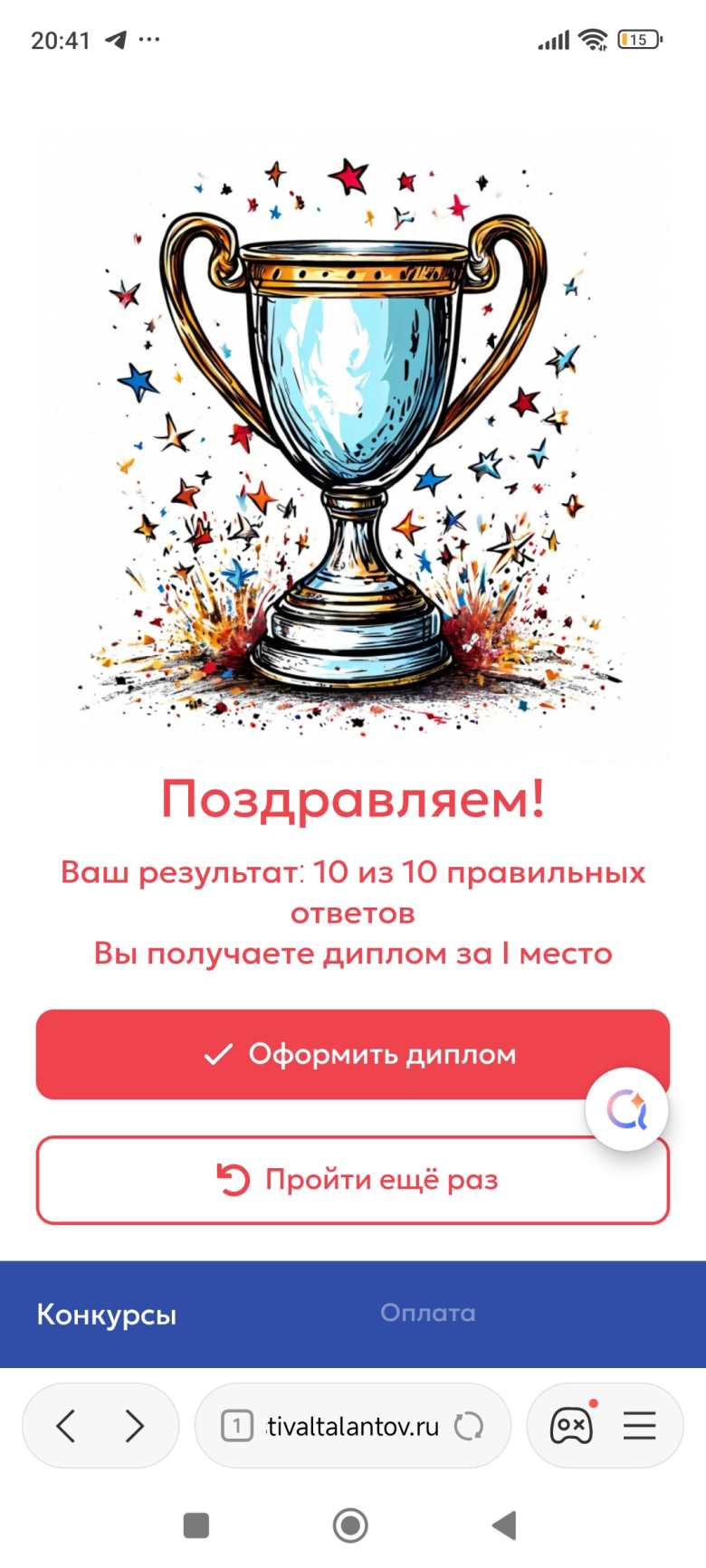Open the browser games controller icon
This screenshot has width=706, height=1568.
(571, 1426)
